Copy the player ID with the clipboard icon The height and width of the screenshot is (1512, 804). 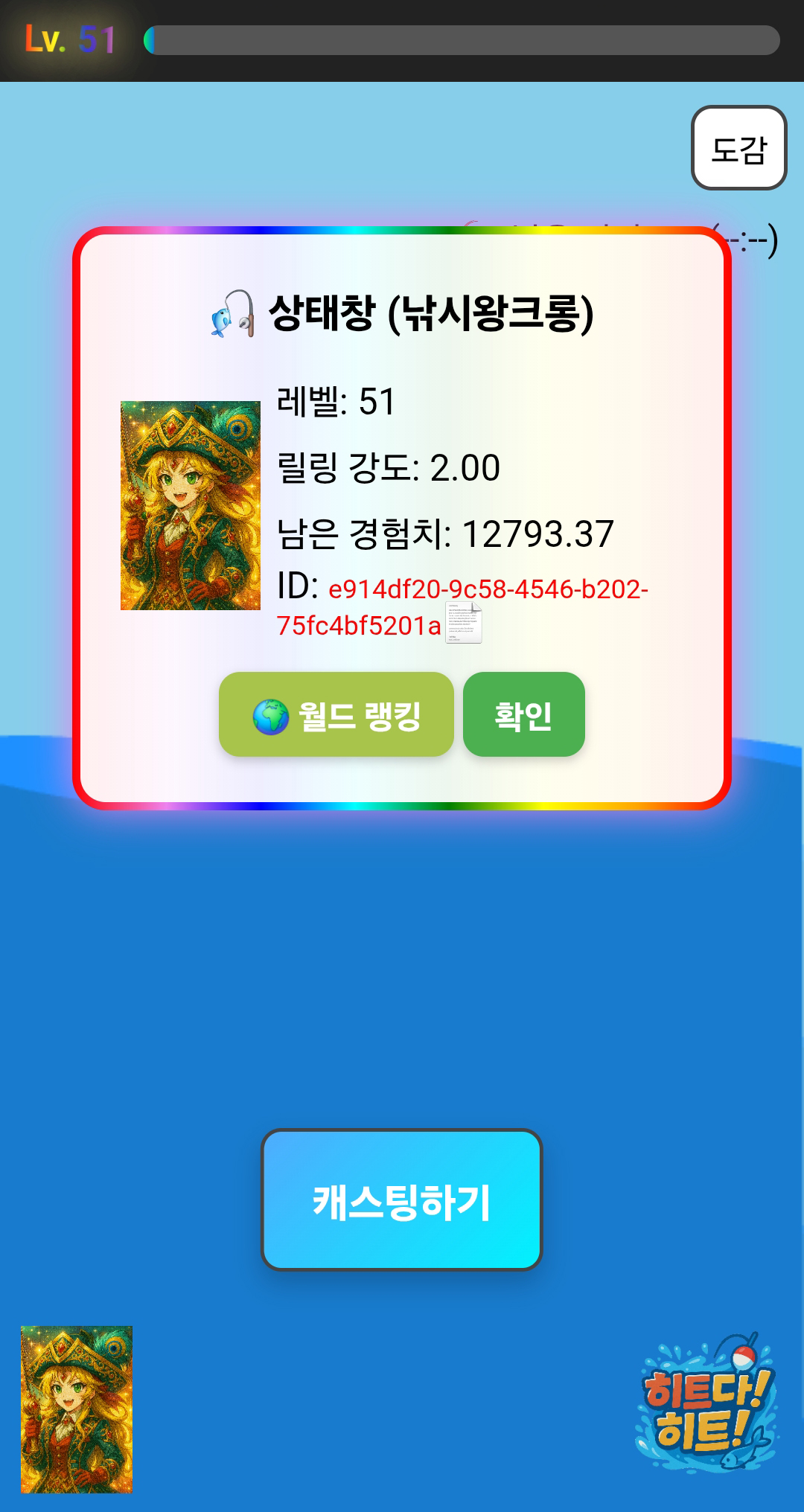464,624
